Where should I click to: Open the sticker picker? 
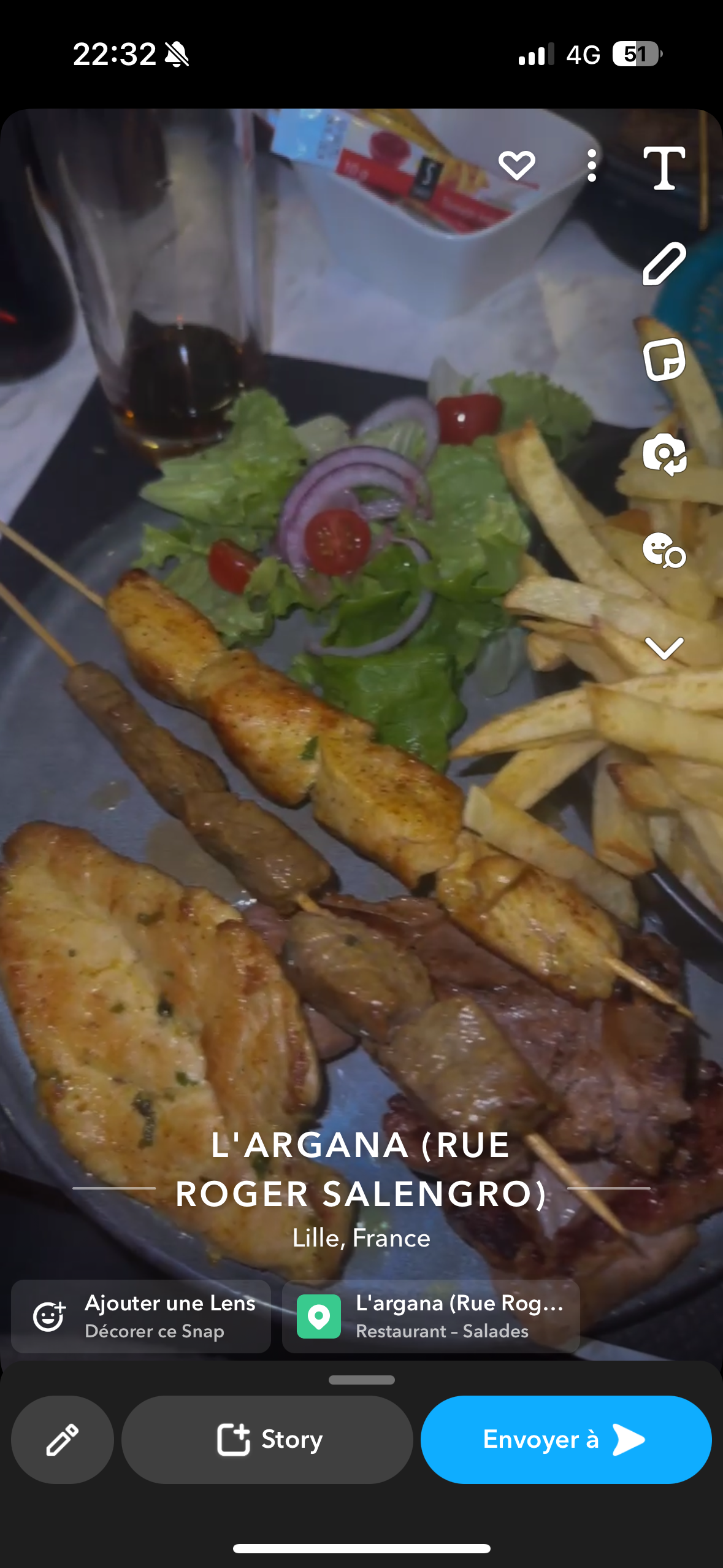664,359
